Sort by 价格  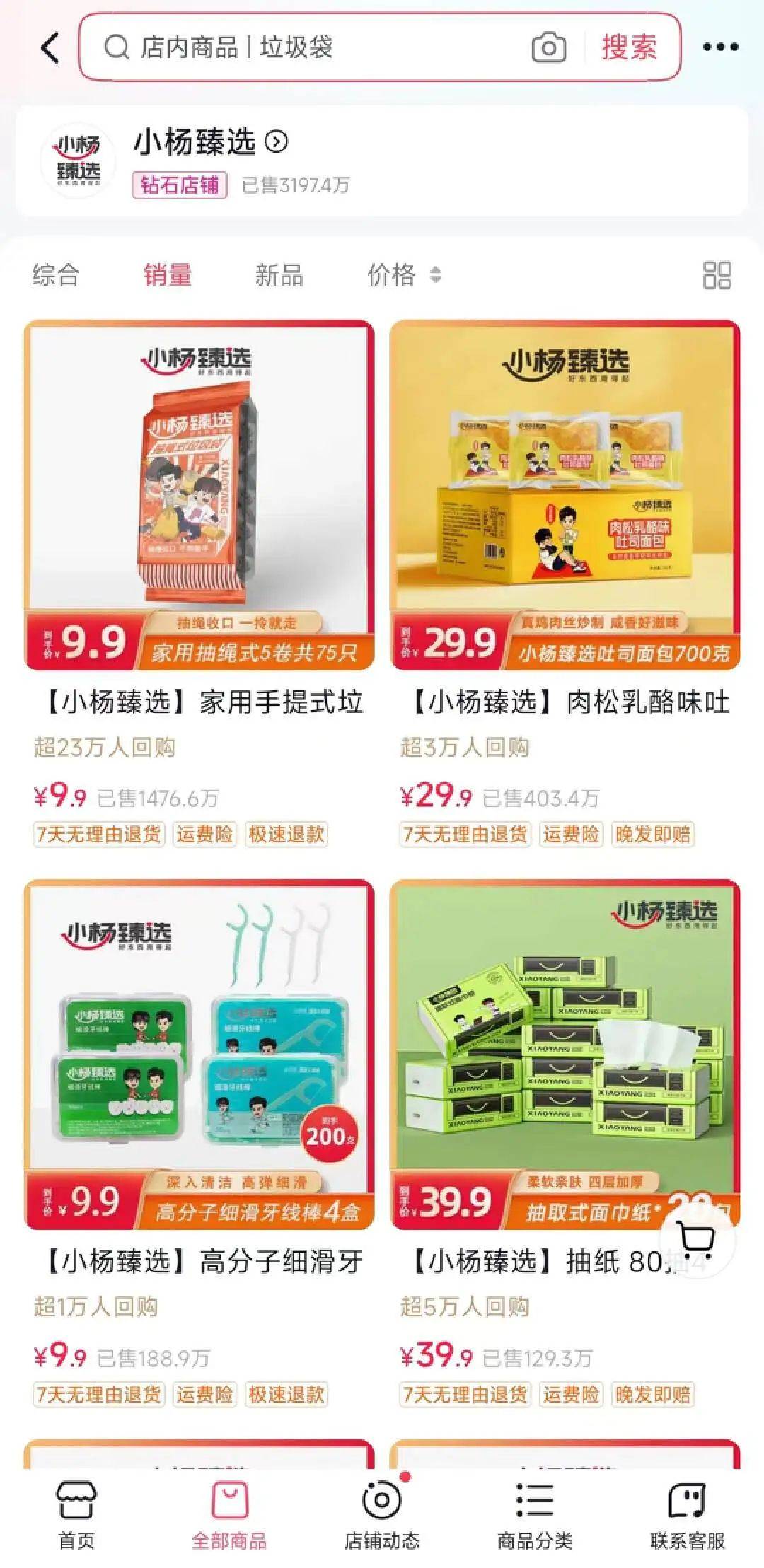click(403, 274)
